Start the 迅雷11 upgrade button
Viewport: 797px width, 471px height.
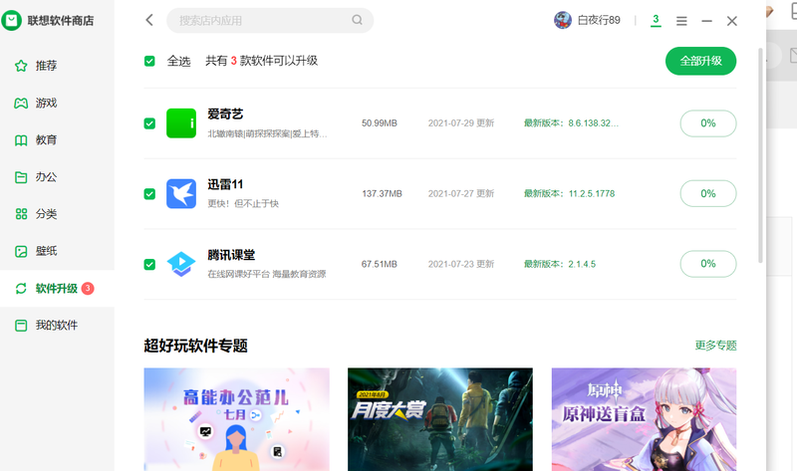pos(708,193)
